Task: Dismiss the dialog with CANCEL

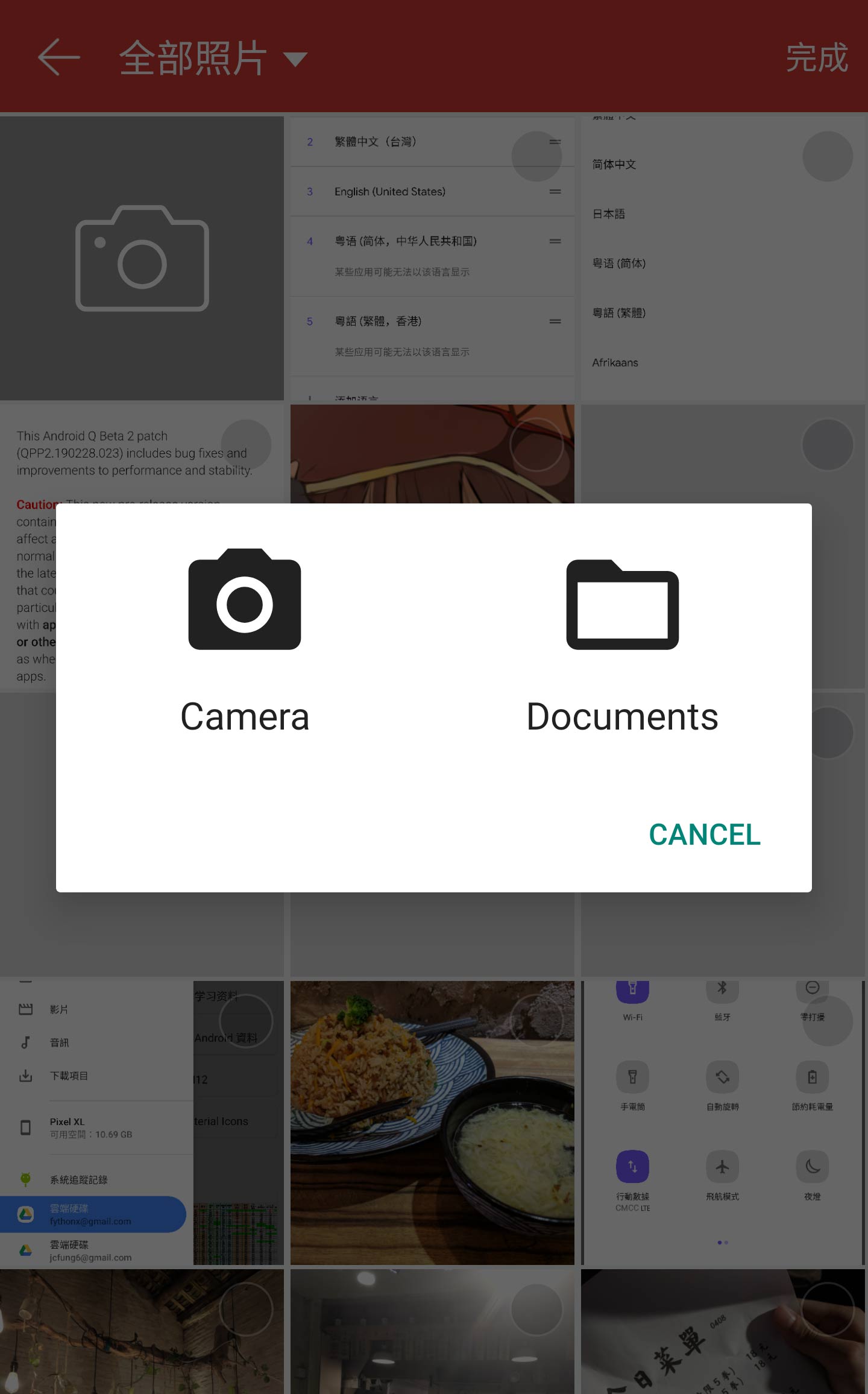Action: tap(705, 835)
